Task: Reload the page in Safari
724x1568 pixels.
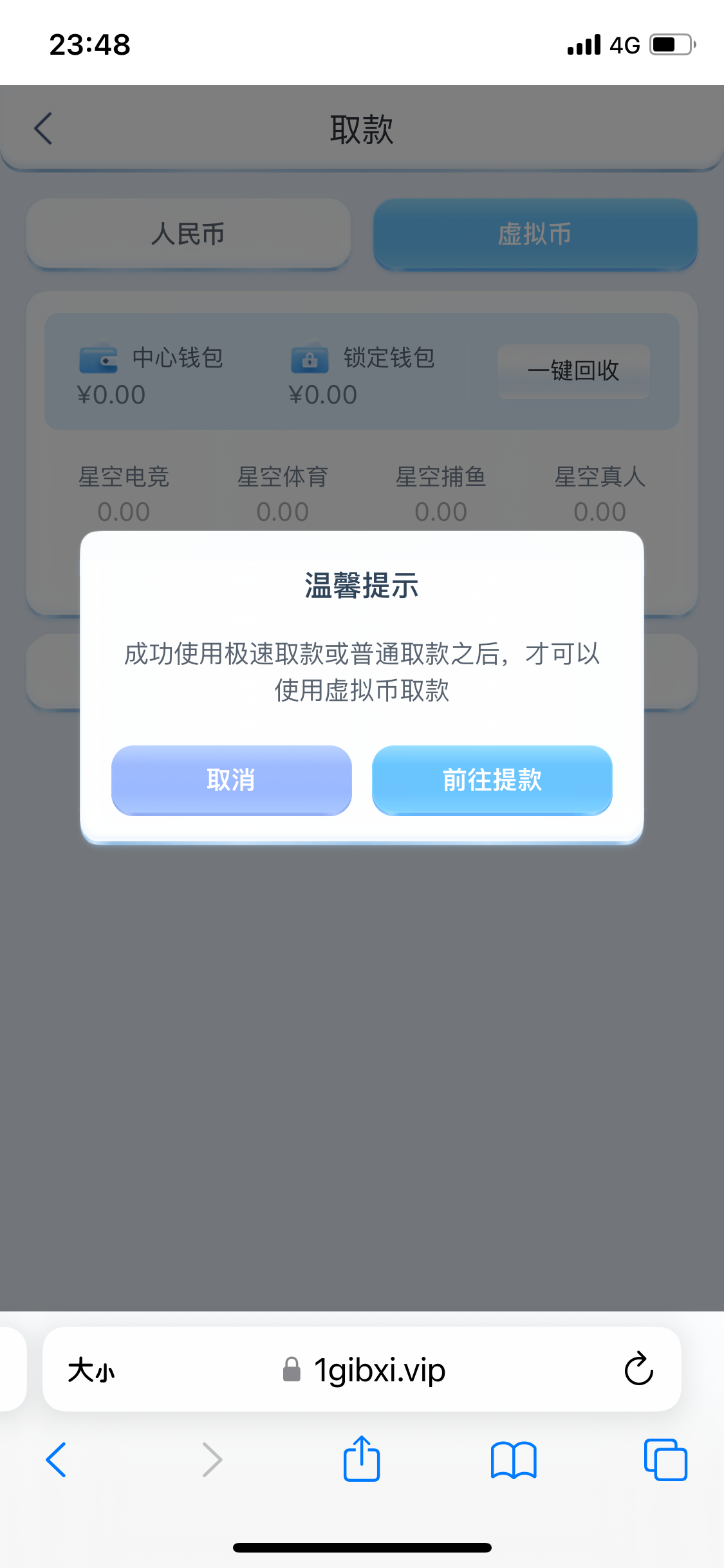Action: (638, 1369)
